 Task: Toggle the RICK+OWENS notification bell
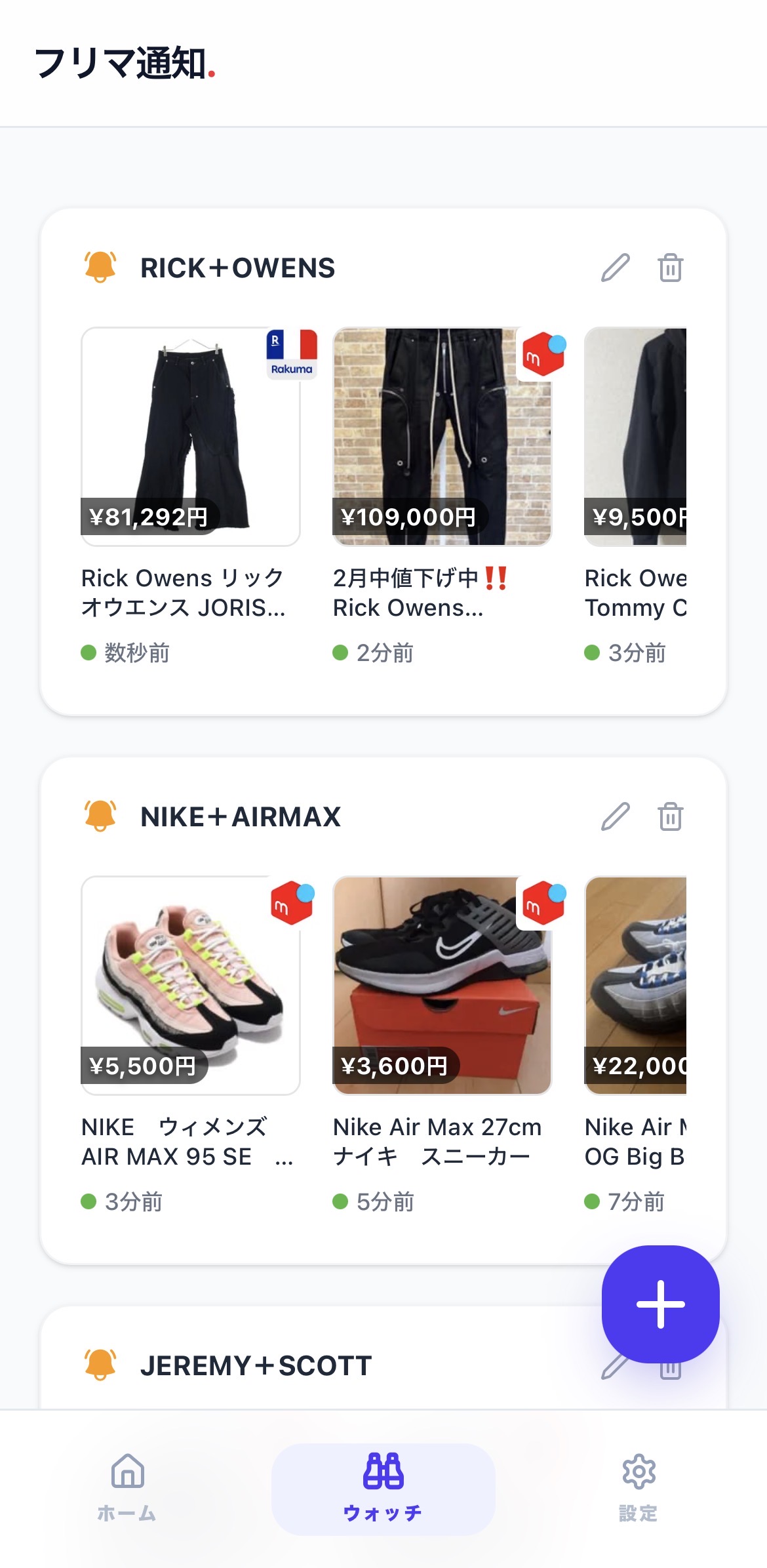click(100, 267)
